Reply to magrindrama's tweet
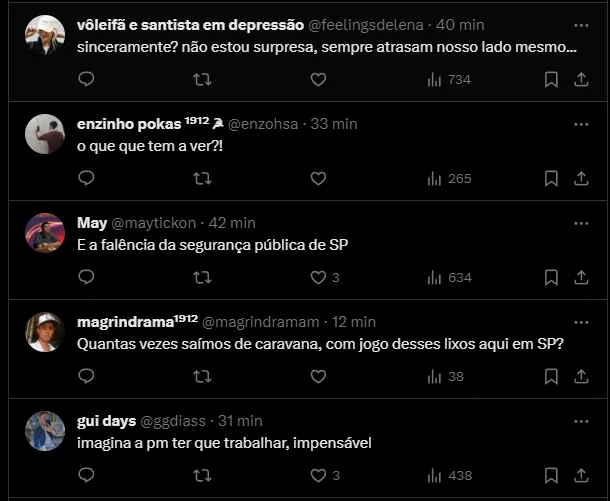Viewport: 610px width, 501px height. tap(86, 376)
